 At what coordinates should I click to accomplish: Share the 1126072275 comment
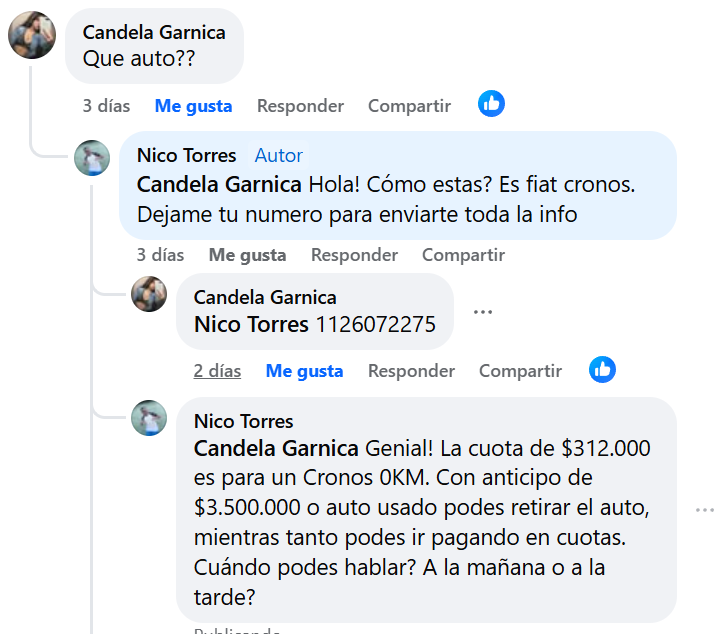520,371
